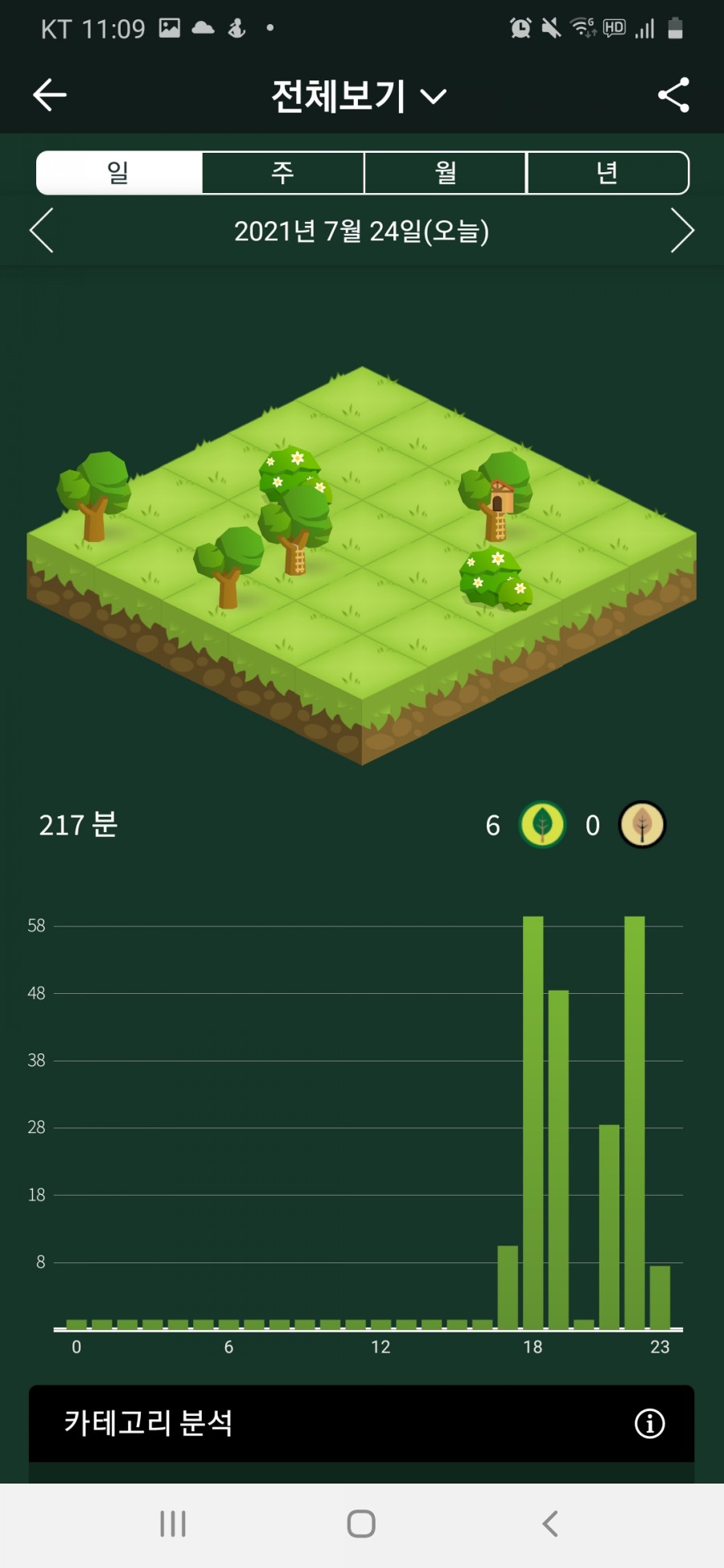
Task: Open the system recent apps
Action: coord(173,1523)
